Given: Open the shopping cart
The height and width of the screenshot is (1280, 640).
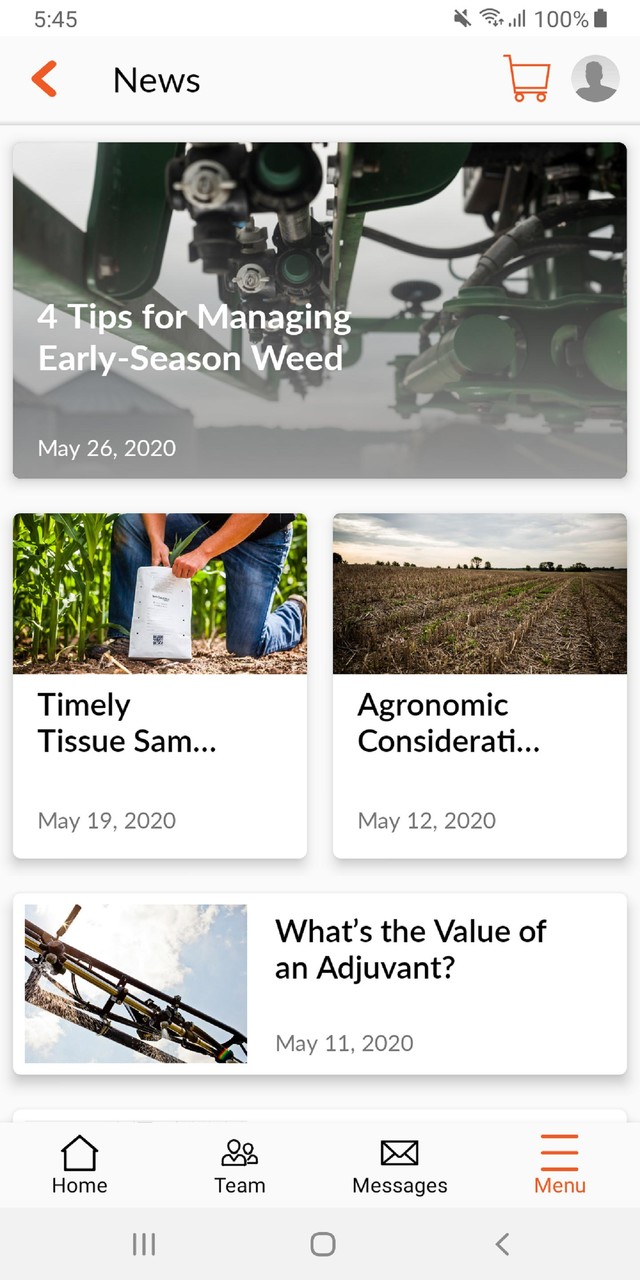Looking at the screenshot, I should point(526,79).
